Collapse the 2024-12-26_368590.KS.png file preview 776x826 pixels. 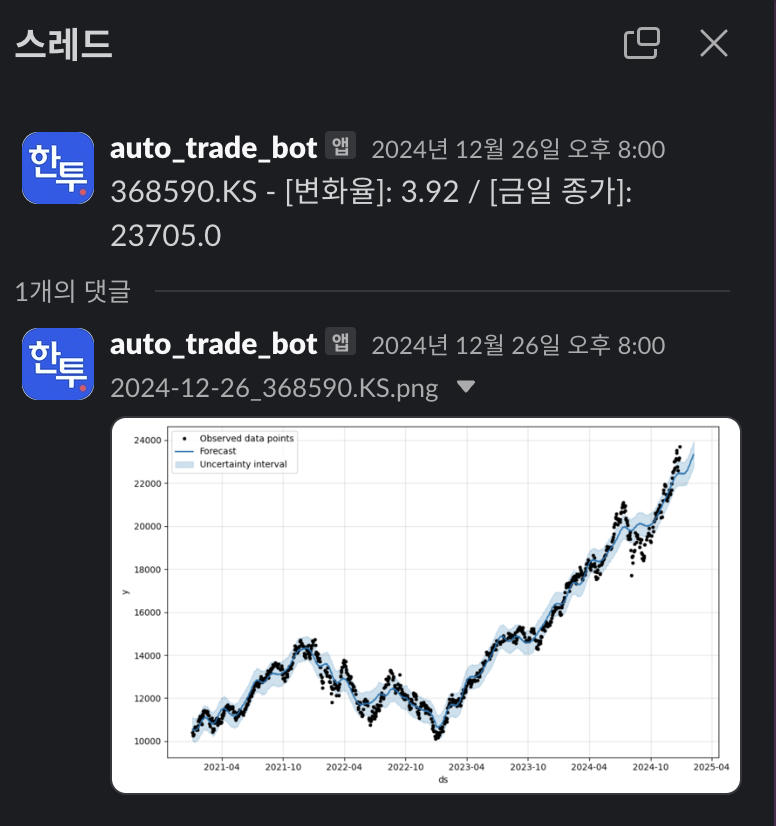466,387
